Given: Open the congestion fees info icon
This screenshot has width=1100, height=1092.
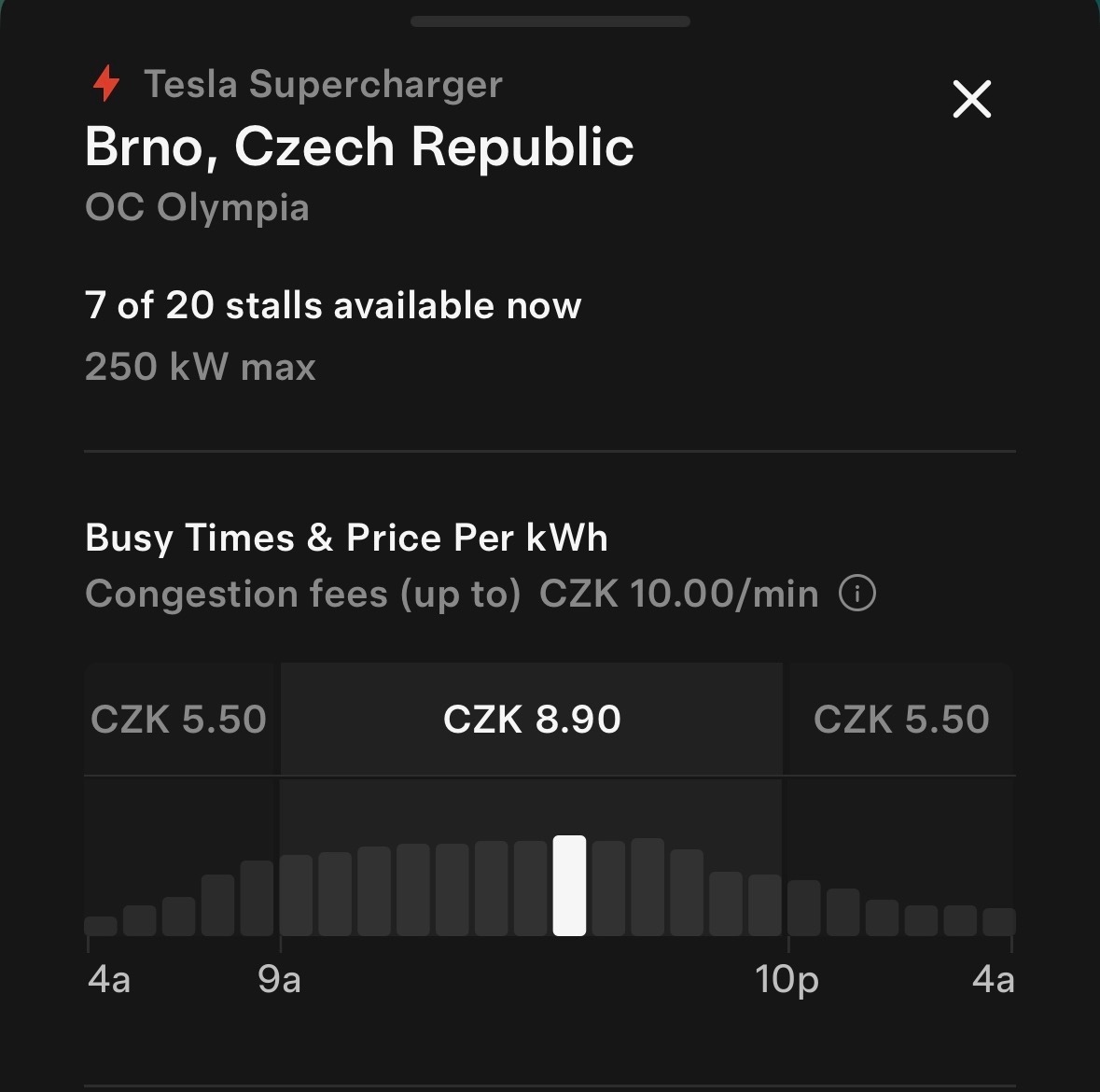Looking at the screenshot, I should [857, 594].
